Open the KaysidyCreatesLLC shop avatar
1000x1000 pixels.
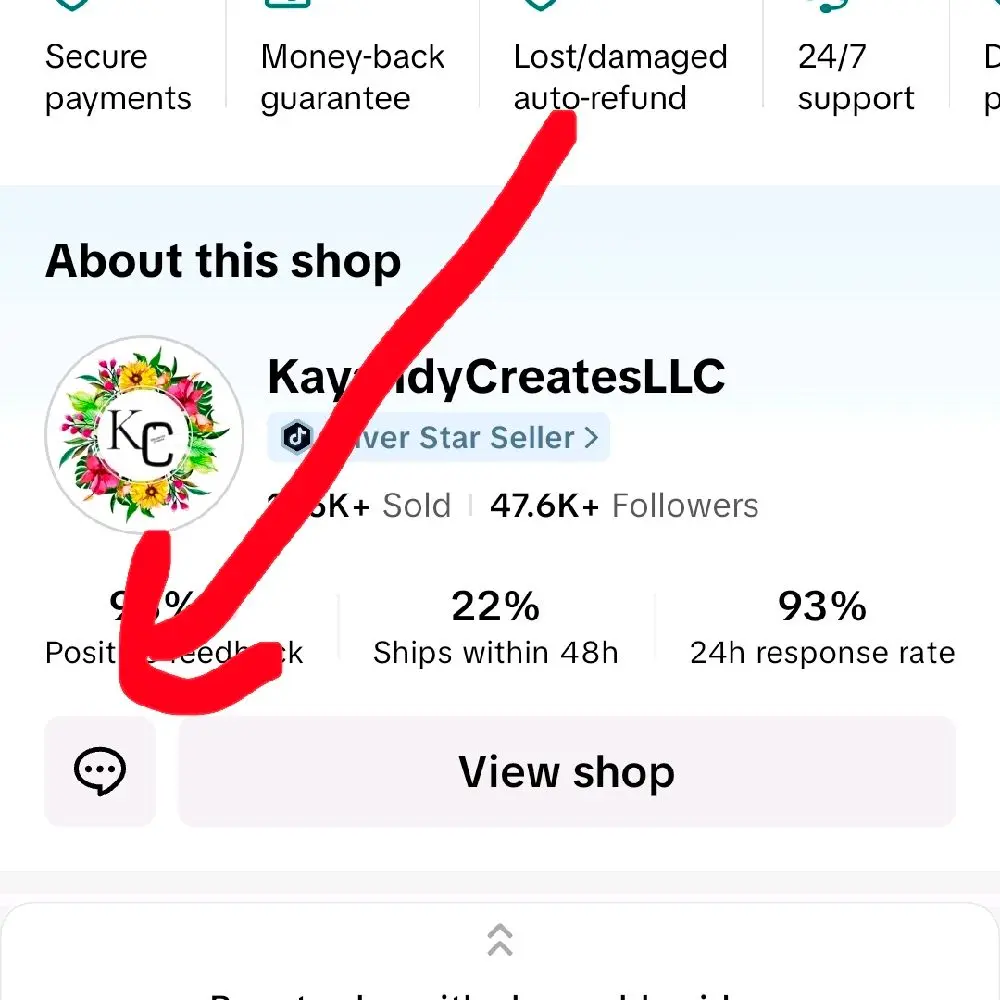(145, 434)
